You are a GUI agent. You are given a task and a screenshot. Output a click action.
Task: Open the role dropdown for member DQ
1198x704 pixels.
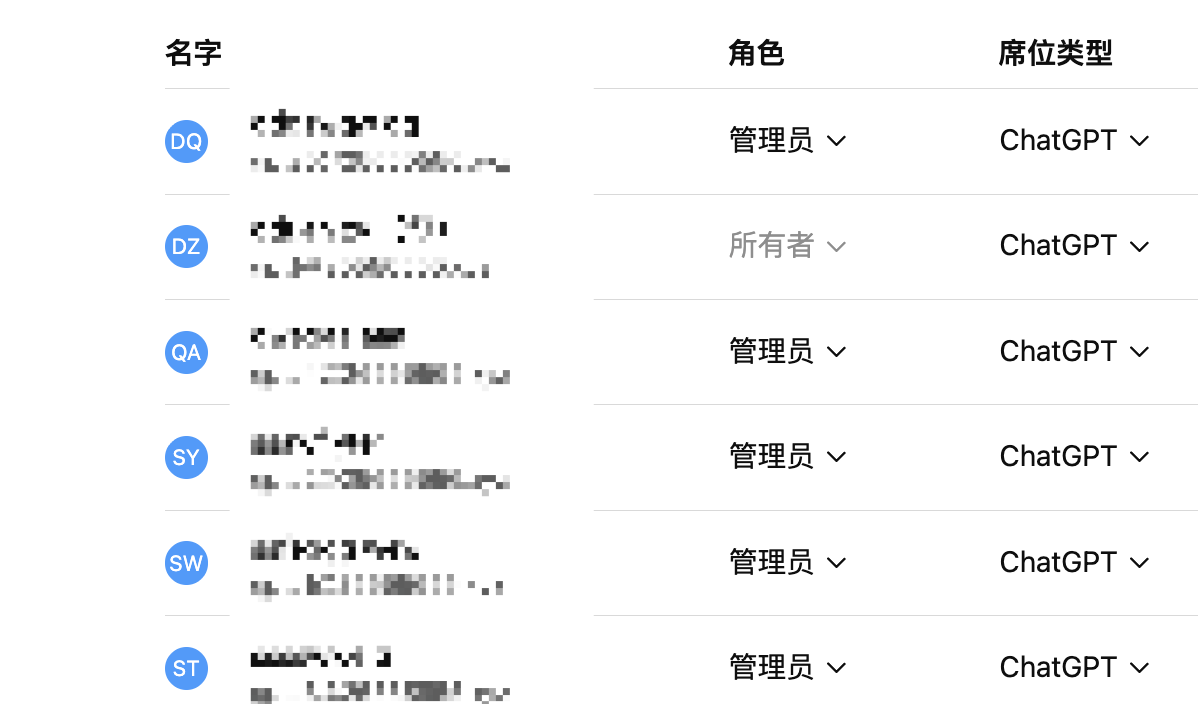tap(788, 141)
